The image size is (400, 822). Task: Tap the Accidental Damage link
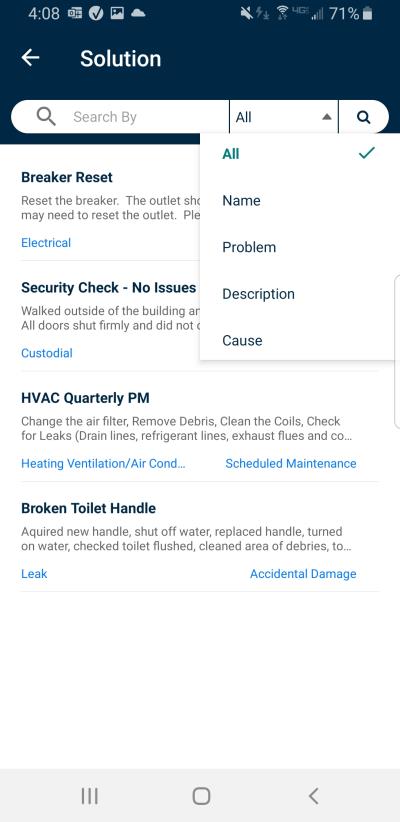click(303, 574)
